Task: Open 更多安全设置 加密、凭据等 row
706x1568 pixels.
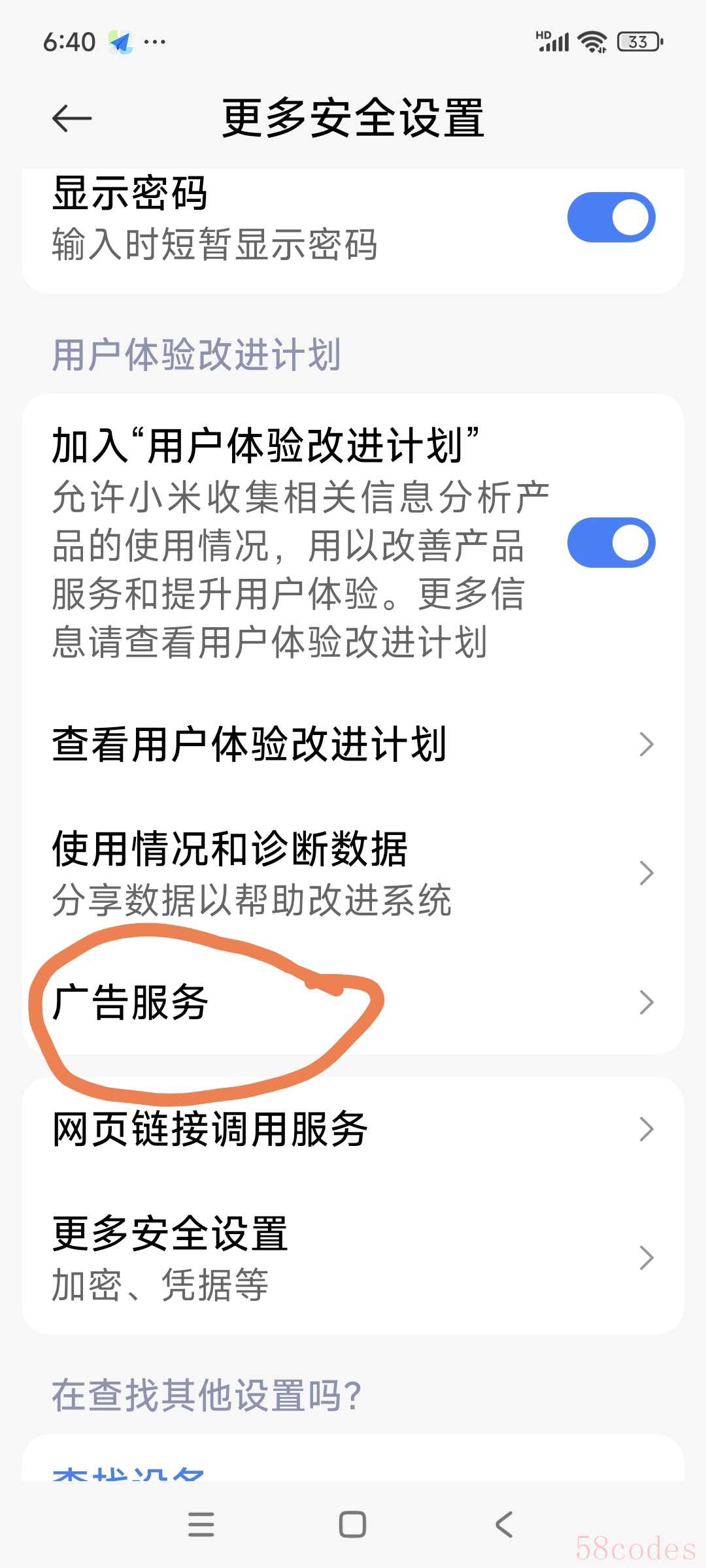Action: (x=353, y=1258)
